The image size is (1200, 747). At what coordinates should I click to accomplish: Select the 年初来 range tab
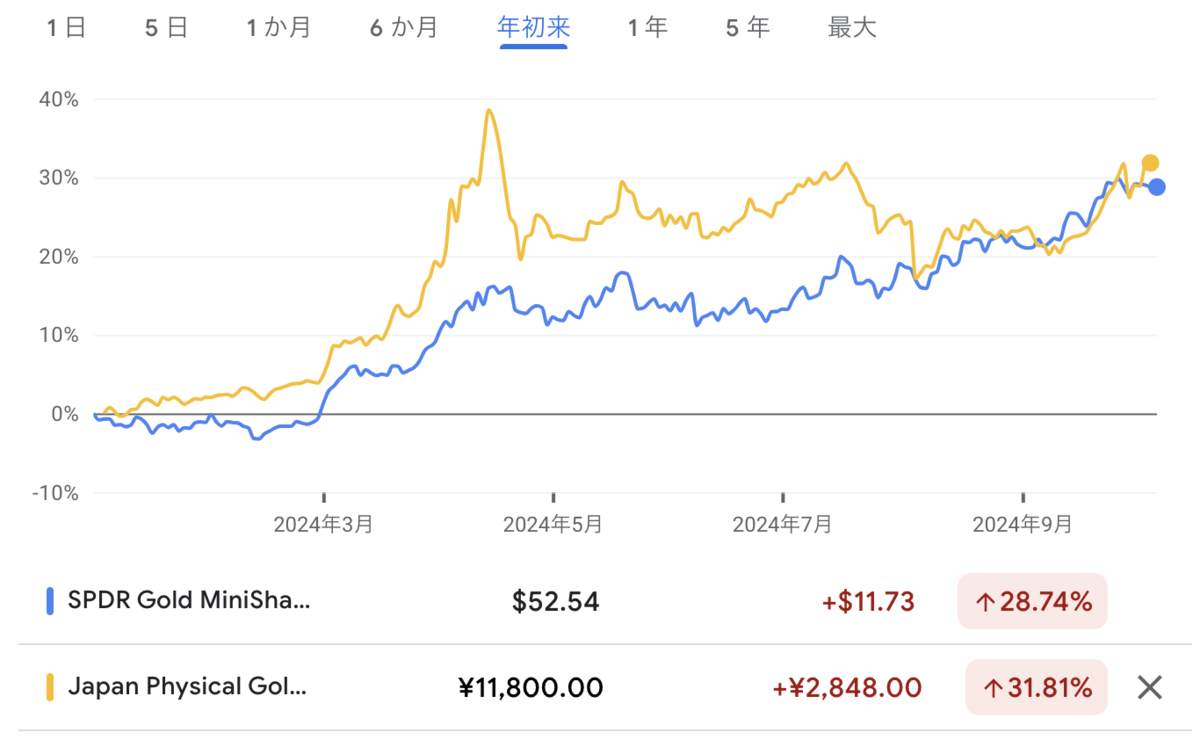[534, 28]
